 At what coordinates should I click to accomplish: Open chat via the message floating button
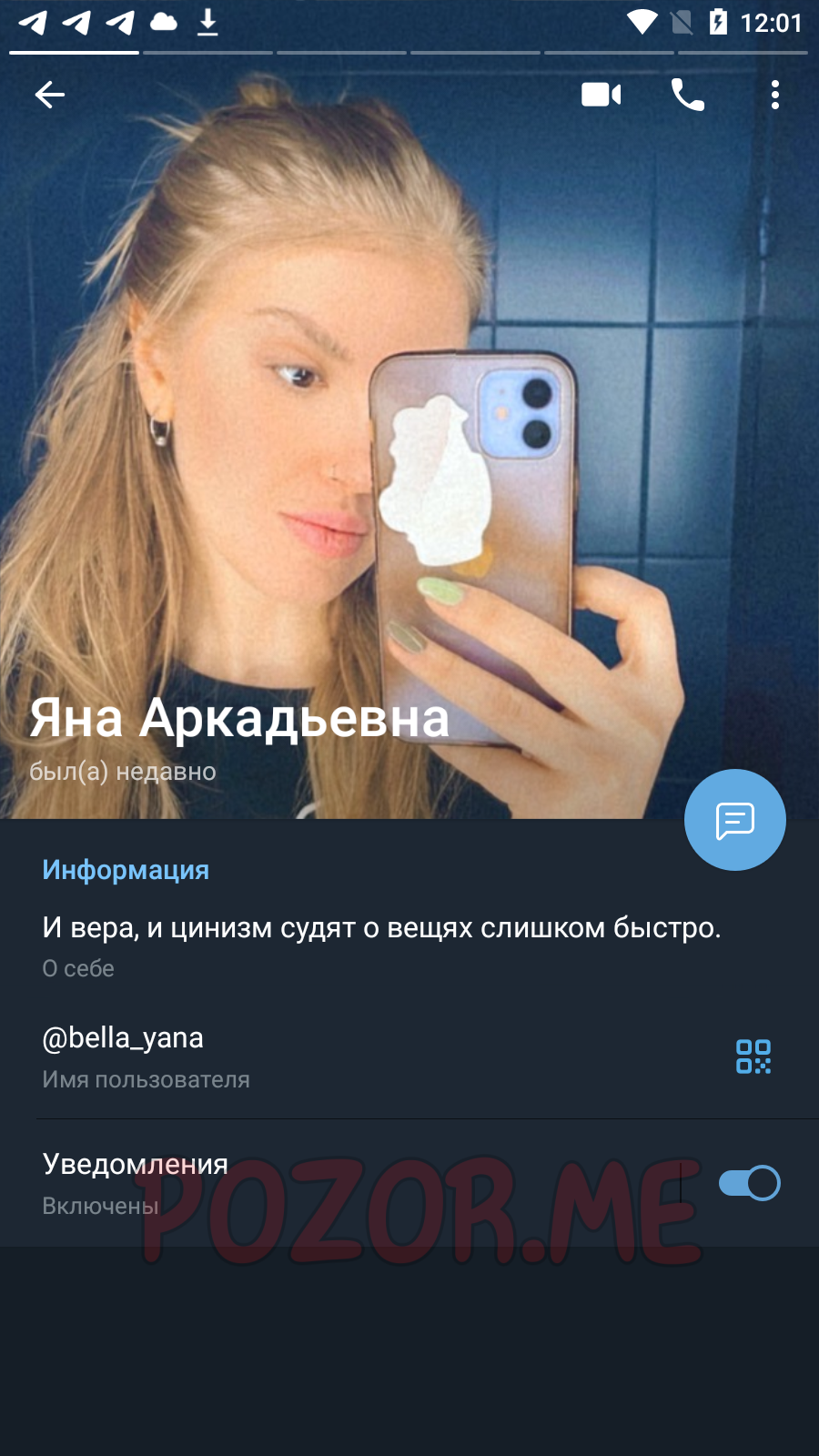(735, 820)
